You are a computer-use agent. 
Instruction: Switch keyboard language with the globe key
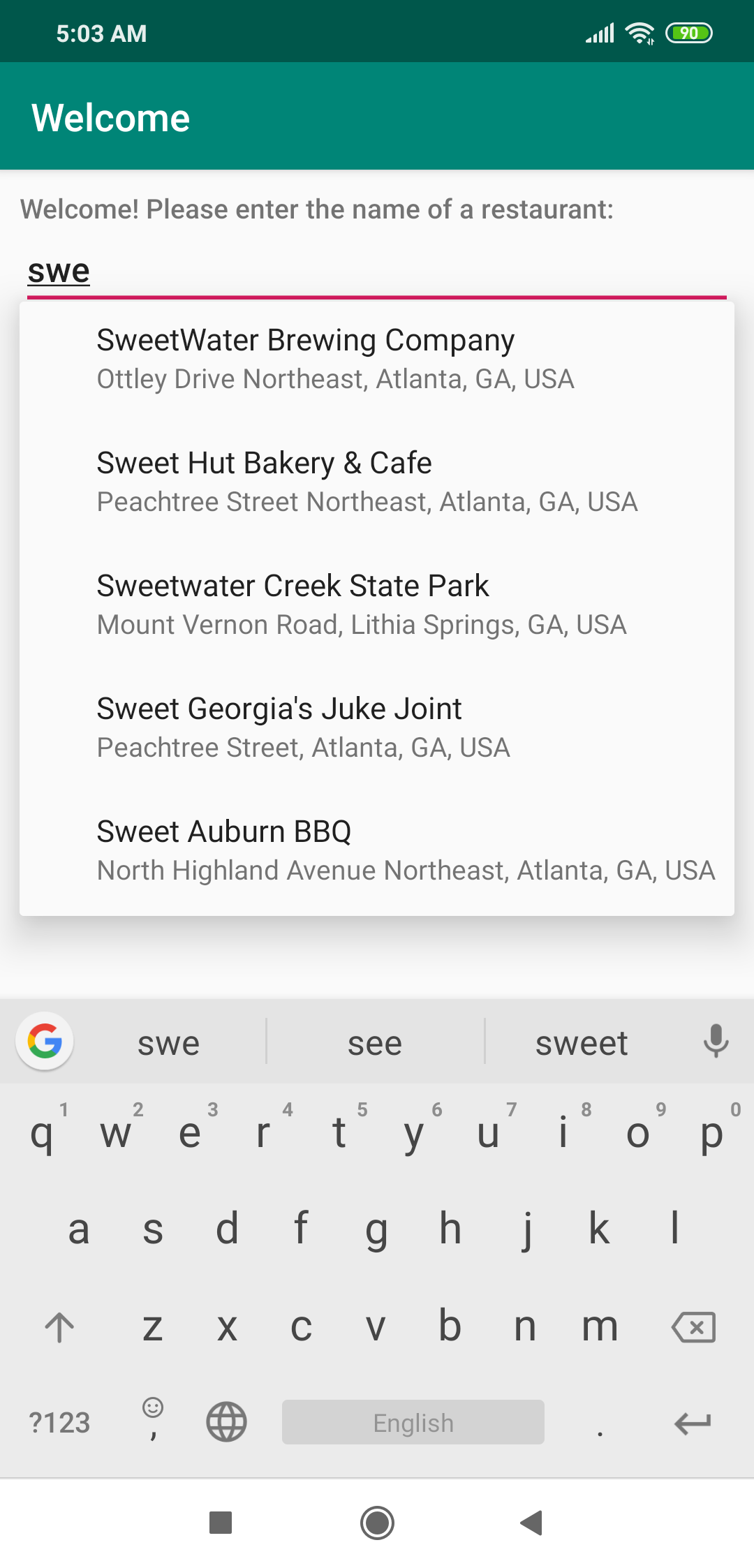226,1422
